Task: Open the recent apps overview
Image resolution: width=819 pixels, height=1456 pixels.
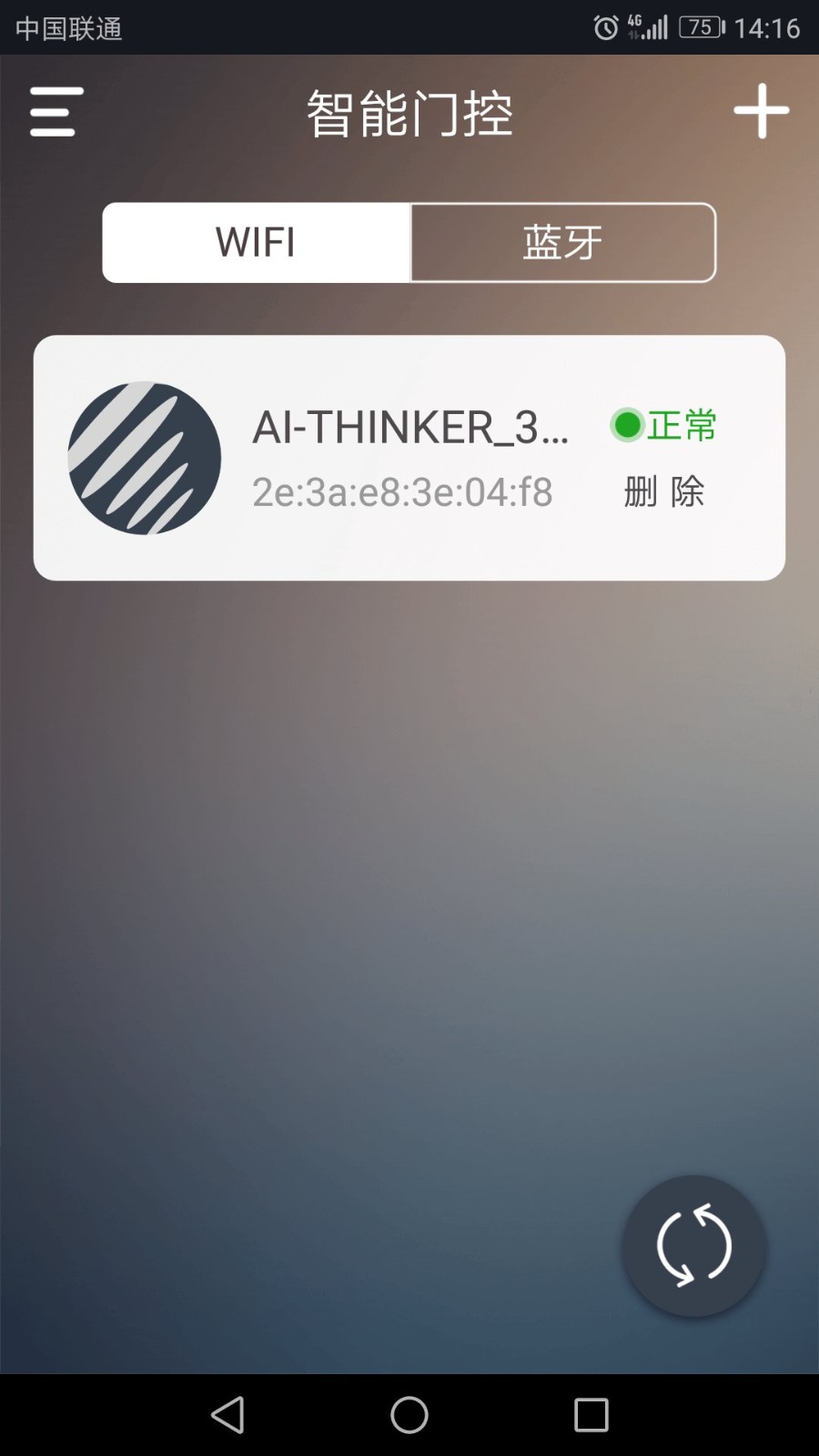Action: click(591, 1415)
